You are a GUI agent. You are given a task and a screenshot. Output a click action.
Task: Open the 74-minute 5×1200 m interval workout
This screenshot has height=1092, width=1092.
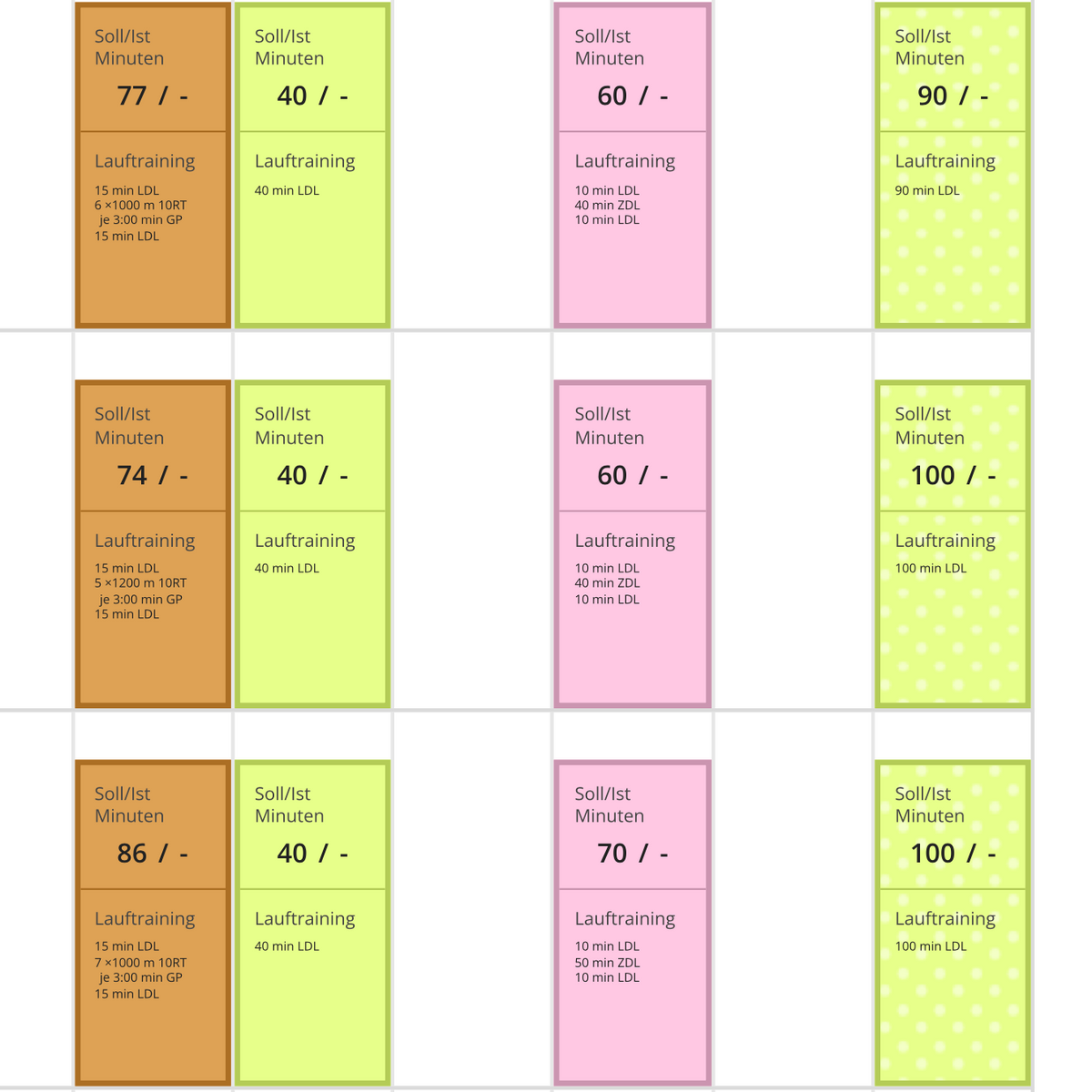(x=152, y=544)
